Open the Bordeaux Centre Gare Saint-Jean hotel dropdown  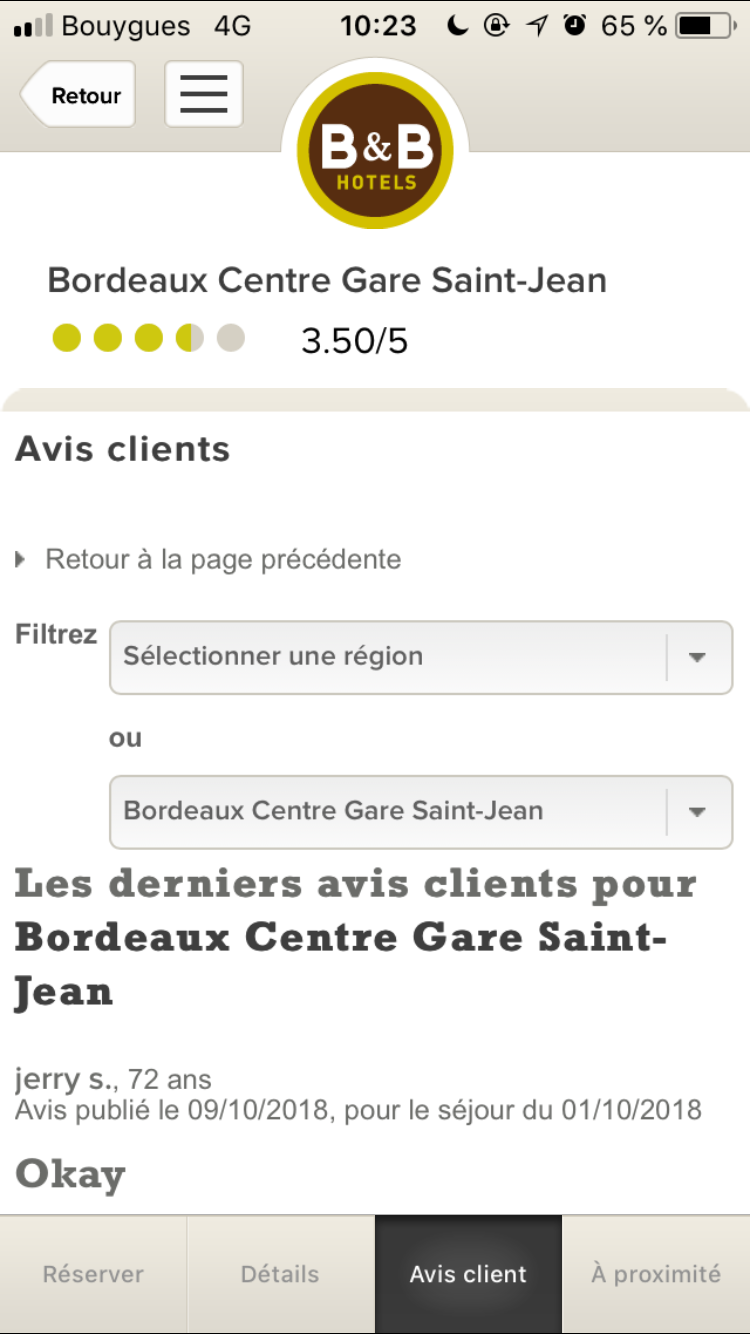click(421, 812)
